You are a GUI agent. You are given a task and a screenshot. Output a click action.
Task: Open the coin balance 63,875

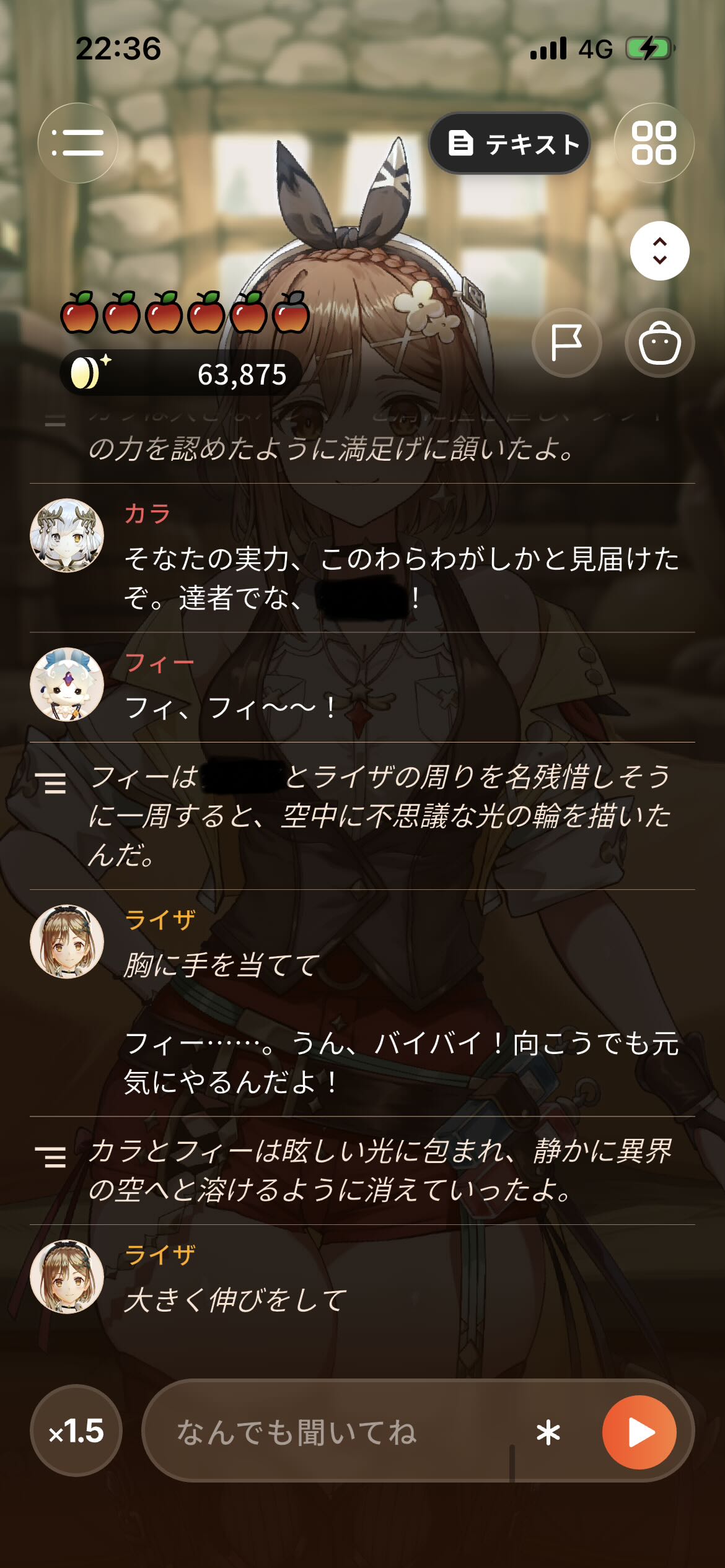[181, 373]
